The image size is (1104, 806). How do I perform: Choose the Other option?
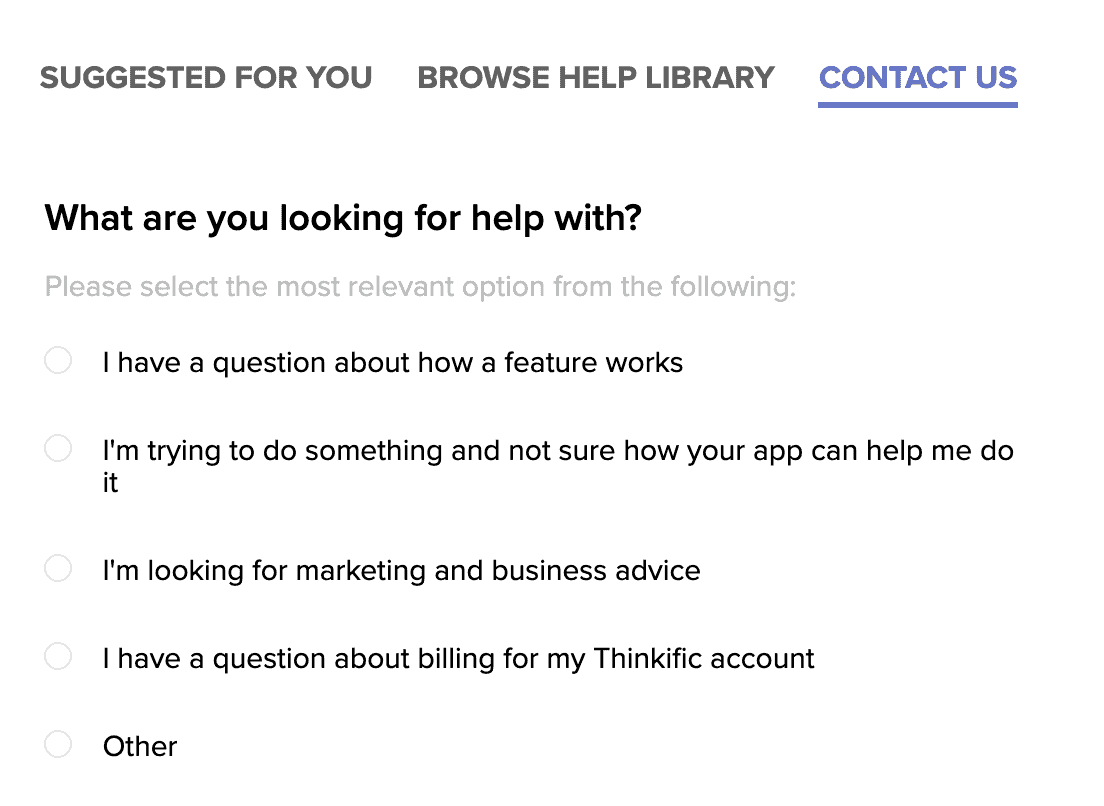58,745
